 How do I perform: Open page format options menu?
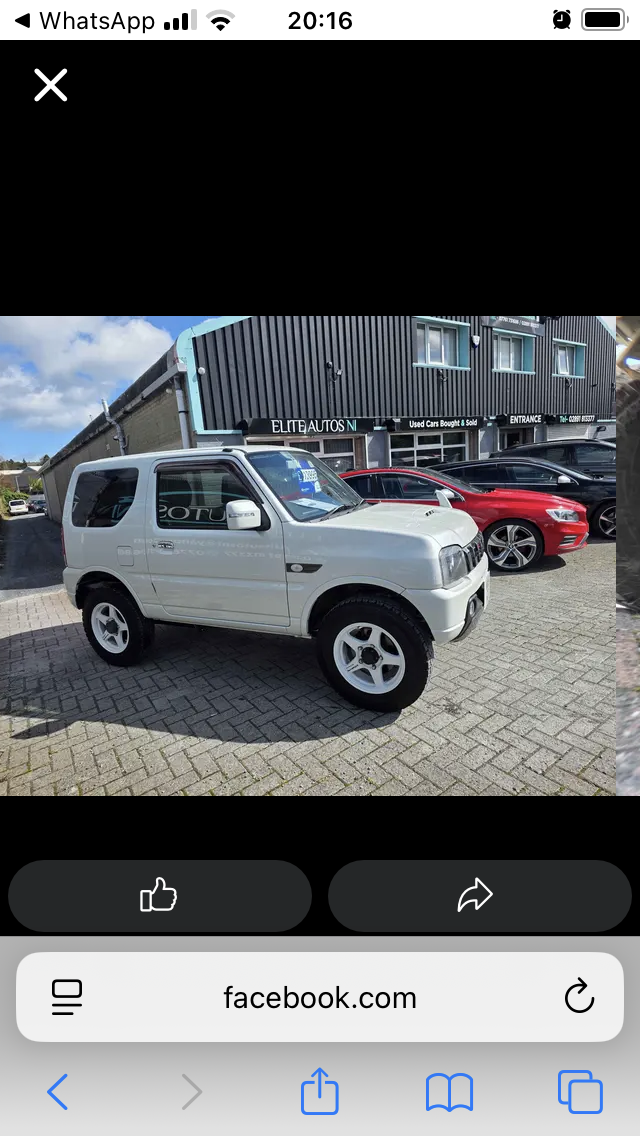coord(67,998)
